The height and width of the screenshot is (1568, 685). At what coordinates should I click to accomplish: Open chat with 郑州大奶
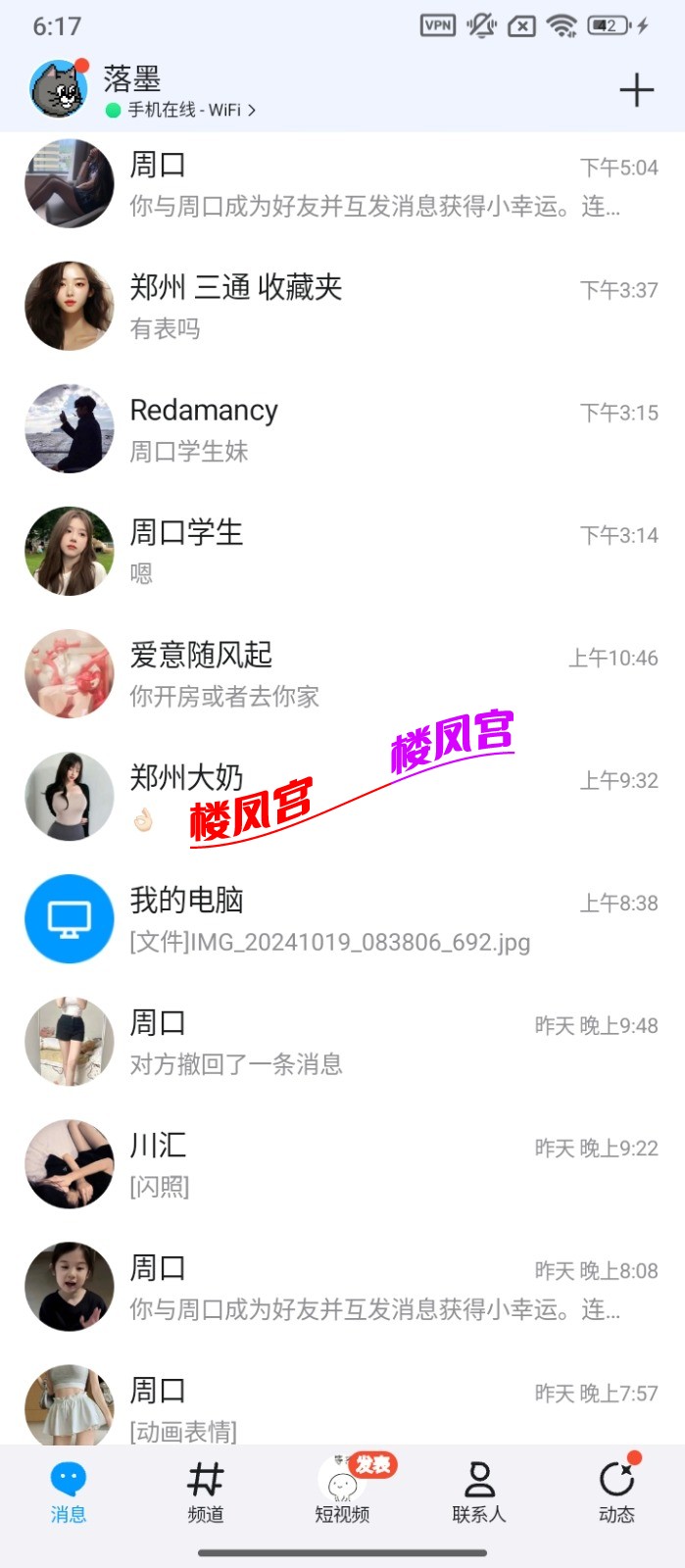point(343,797)
